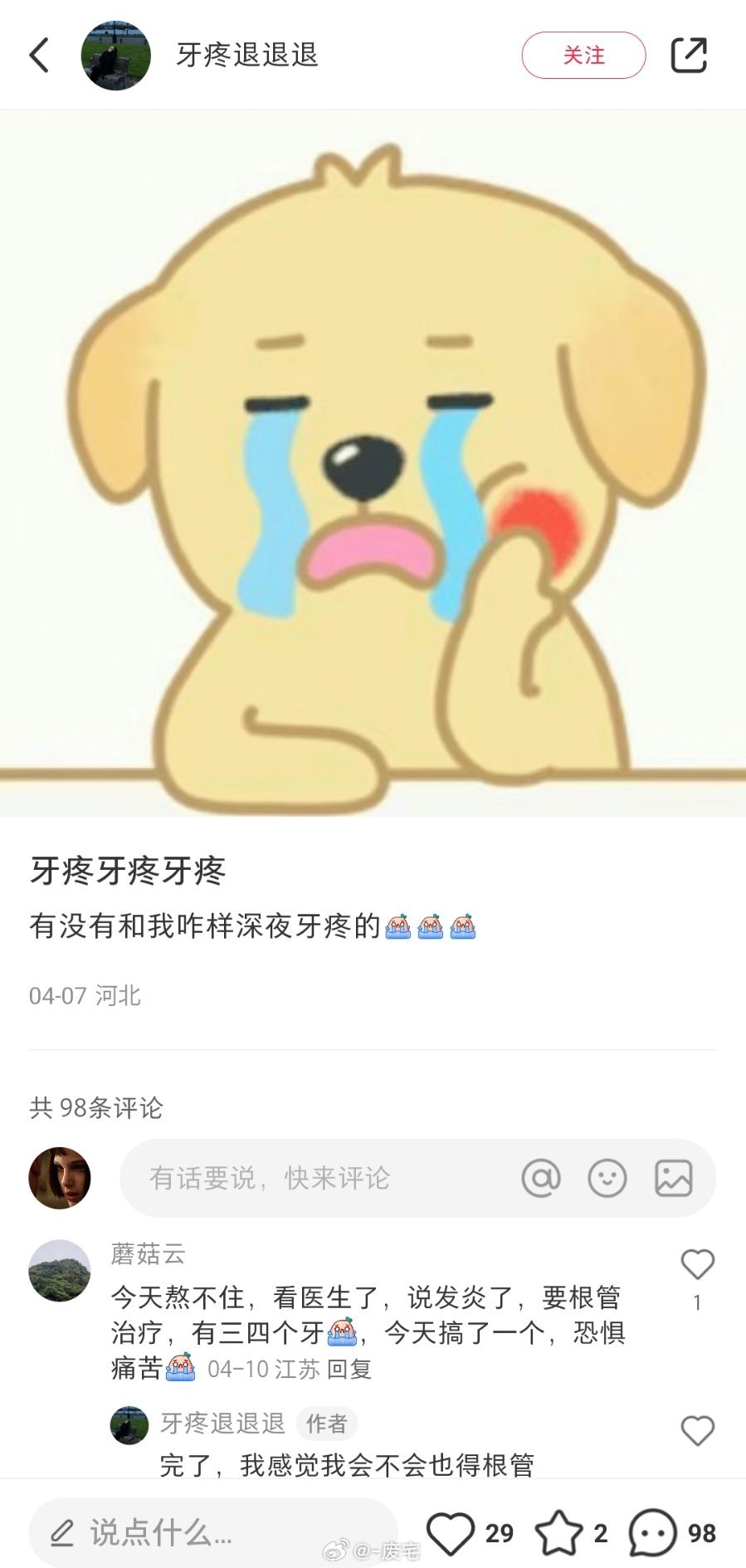746x1568 pixels.
Task: Open 蘑菇云's profile avatar
Action: (x=60, y=1270)
